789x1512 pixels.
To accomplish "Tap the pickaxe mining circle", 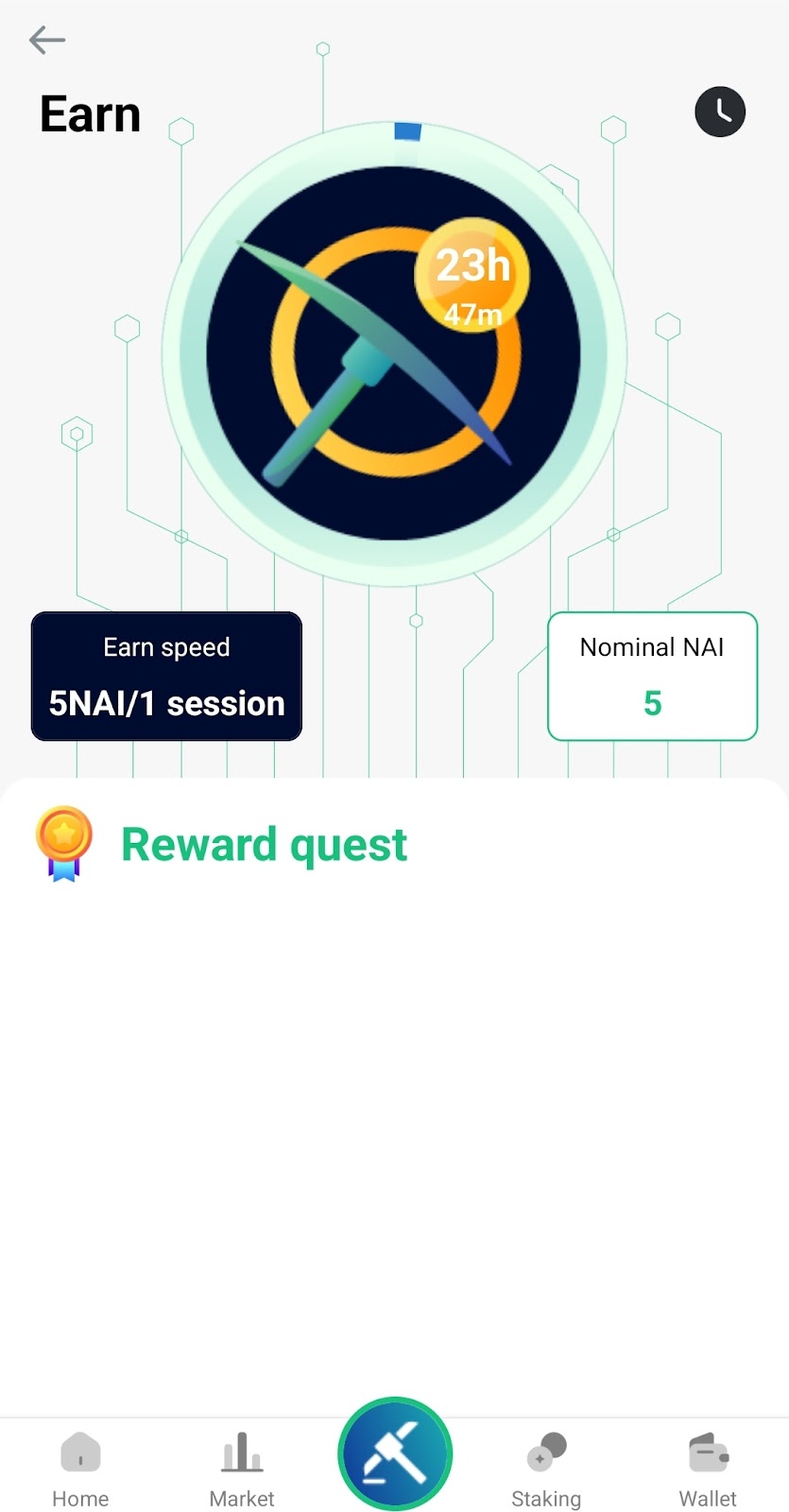I will point(394,353).
